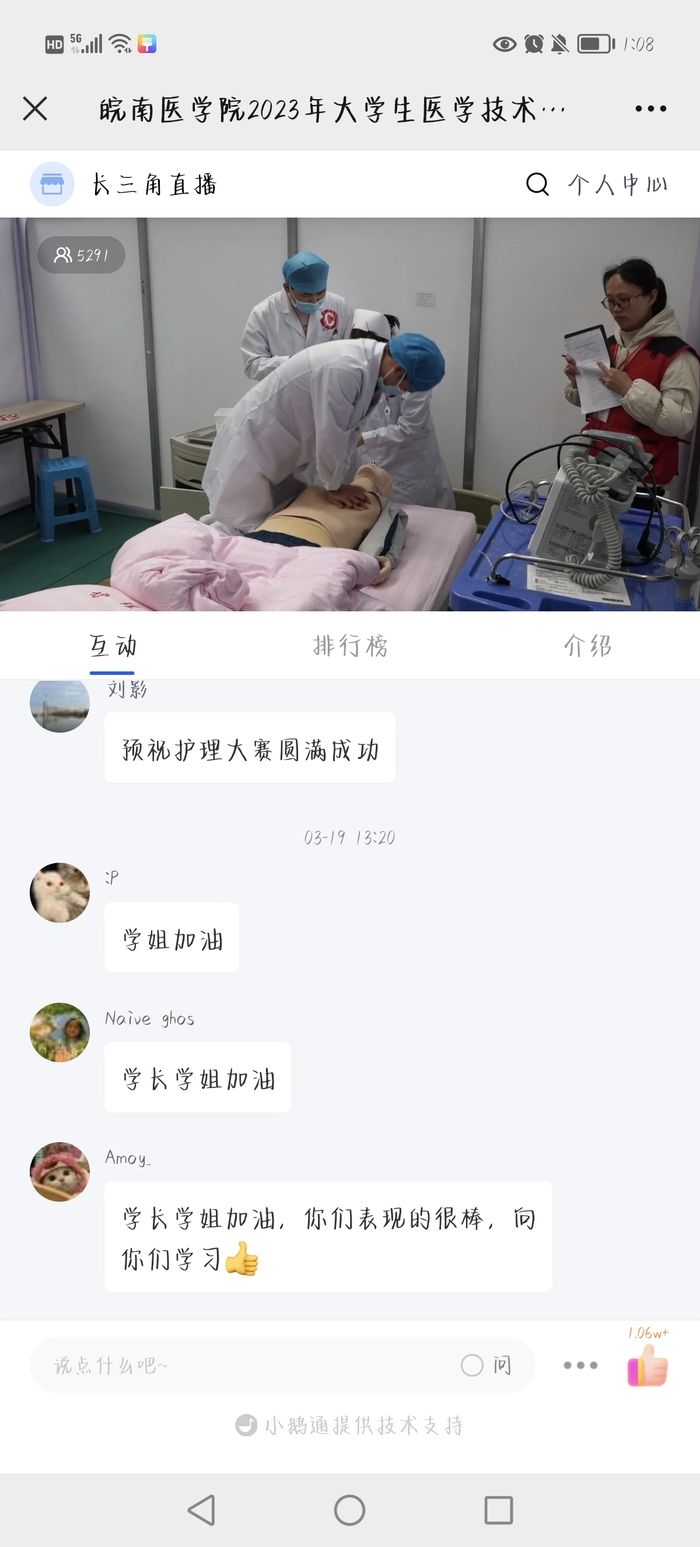The image size is (700, 1547).
Task: Go to the system home screen
Action: [349, 1510]
